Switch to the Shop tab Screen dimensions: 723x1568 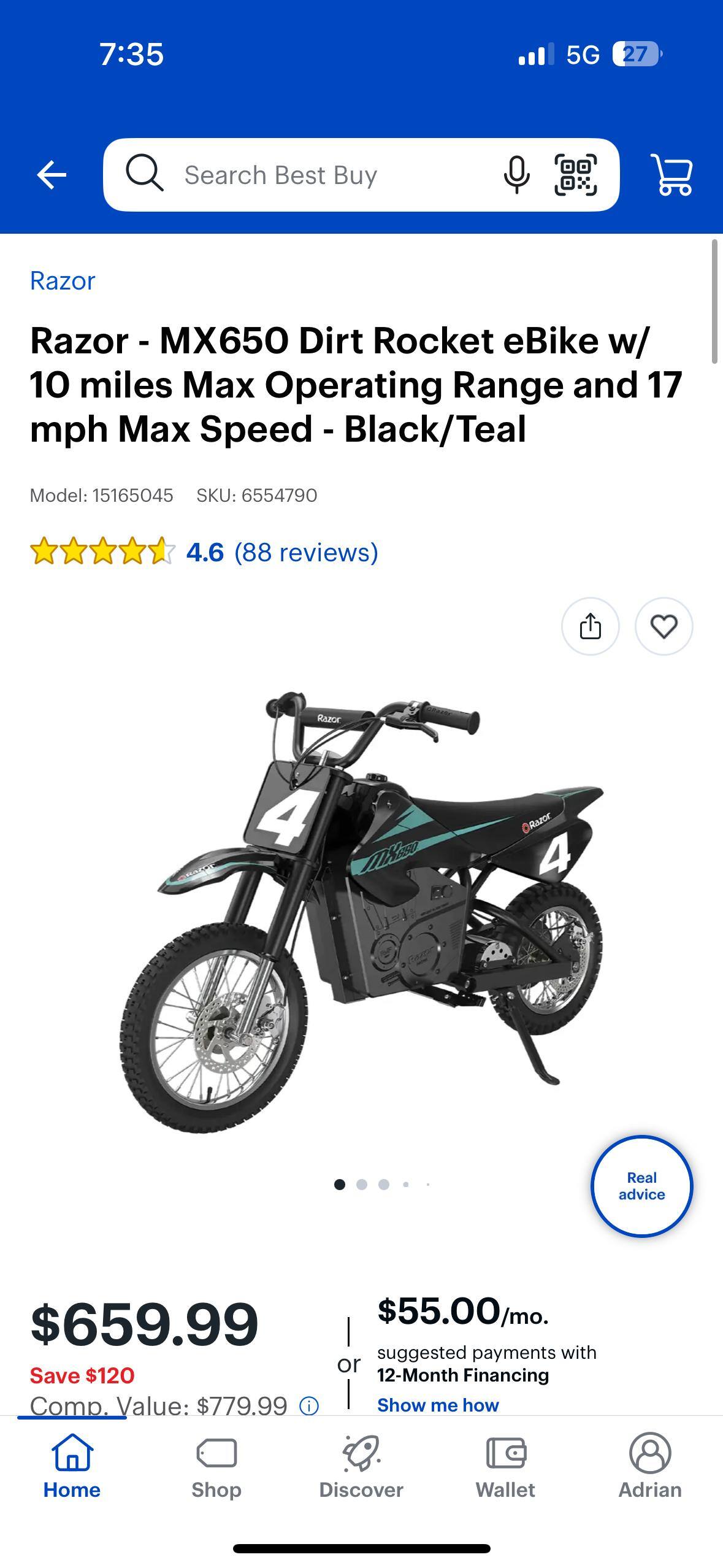(216, 1466)
